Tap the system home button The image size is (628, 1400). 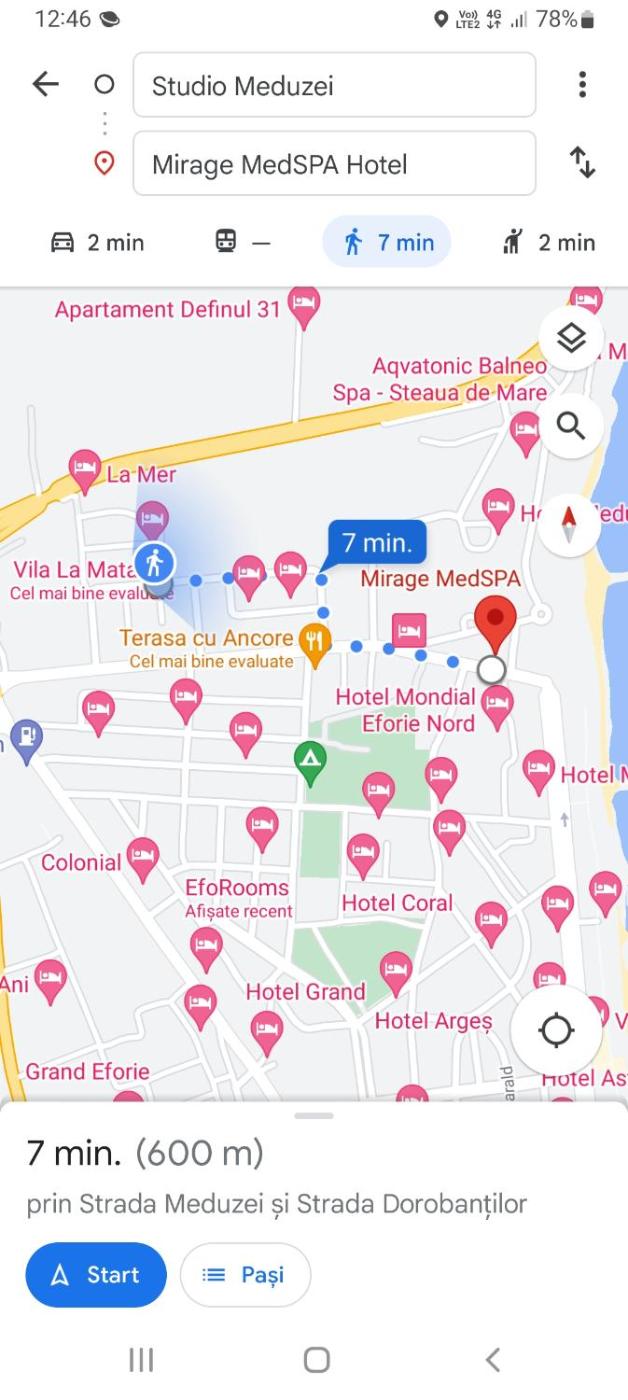click(x=316, y=1359)
